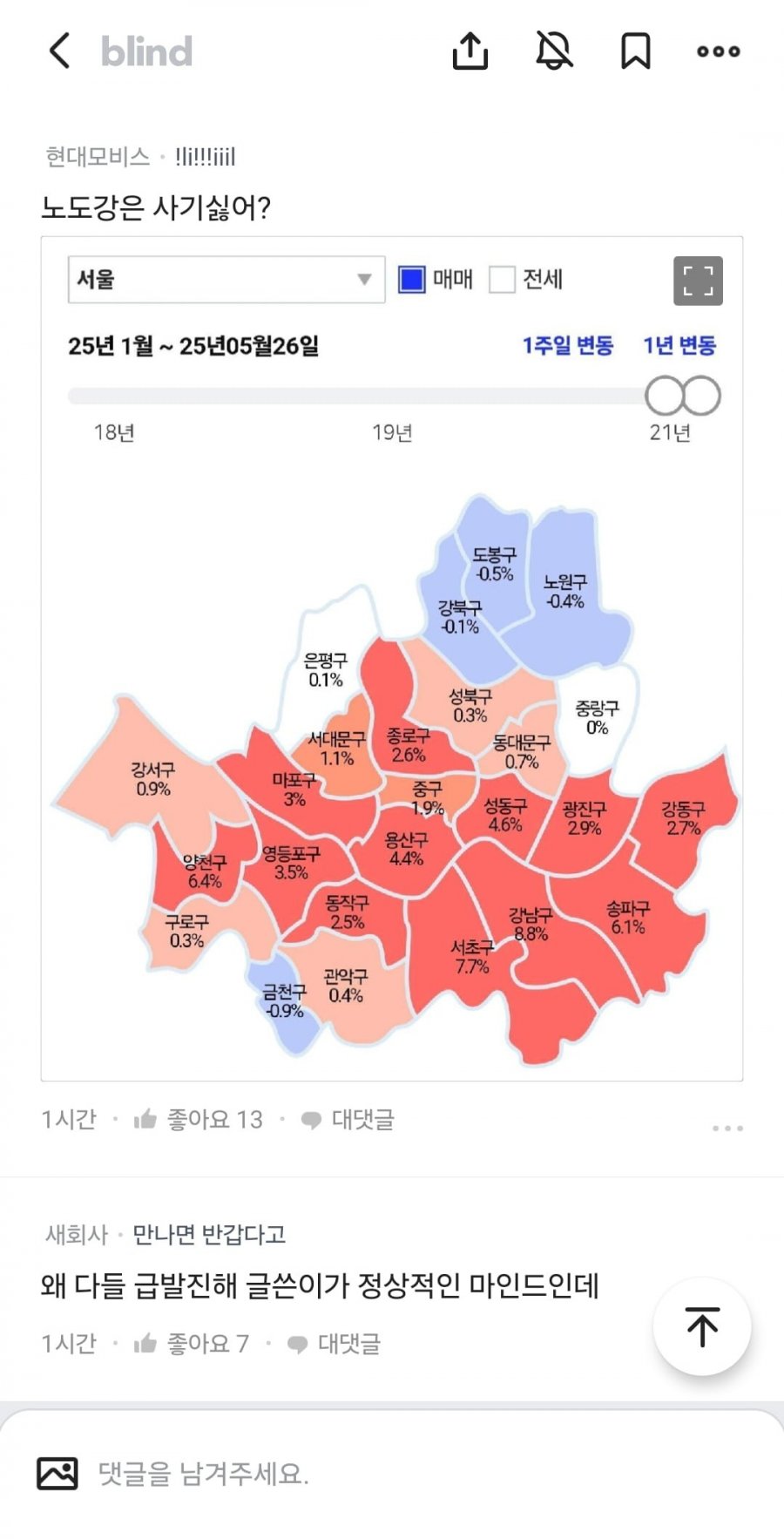784x1539 pixels.
Task: Go back from this Blind post
Action: 59,51
